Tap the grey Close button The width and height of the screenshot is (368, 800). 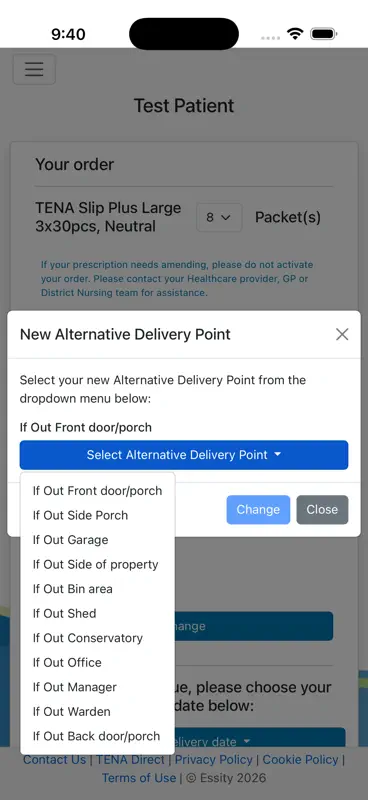[x=322, y=510]
